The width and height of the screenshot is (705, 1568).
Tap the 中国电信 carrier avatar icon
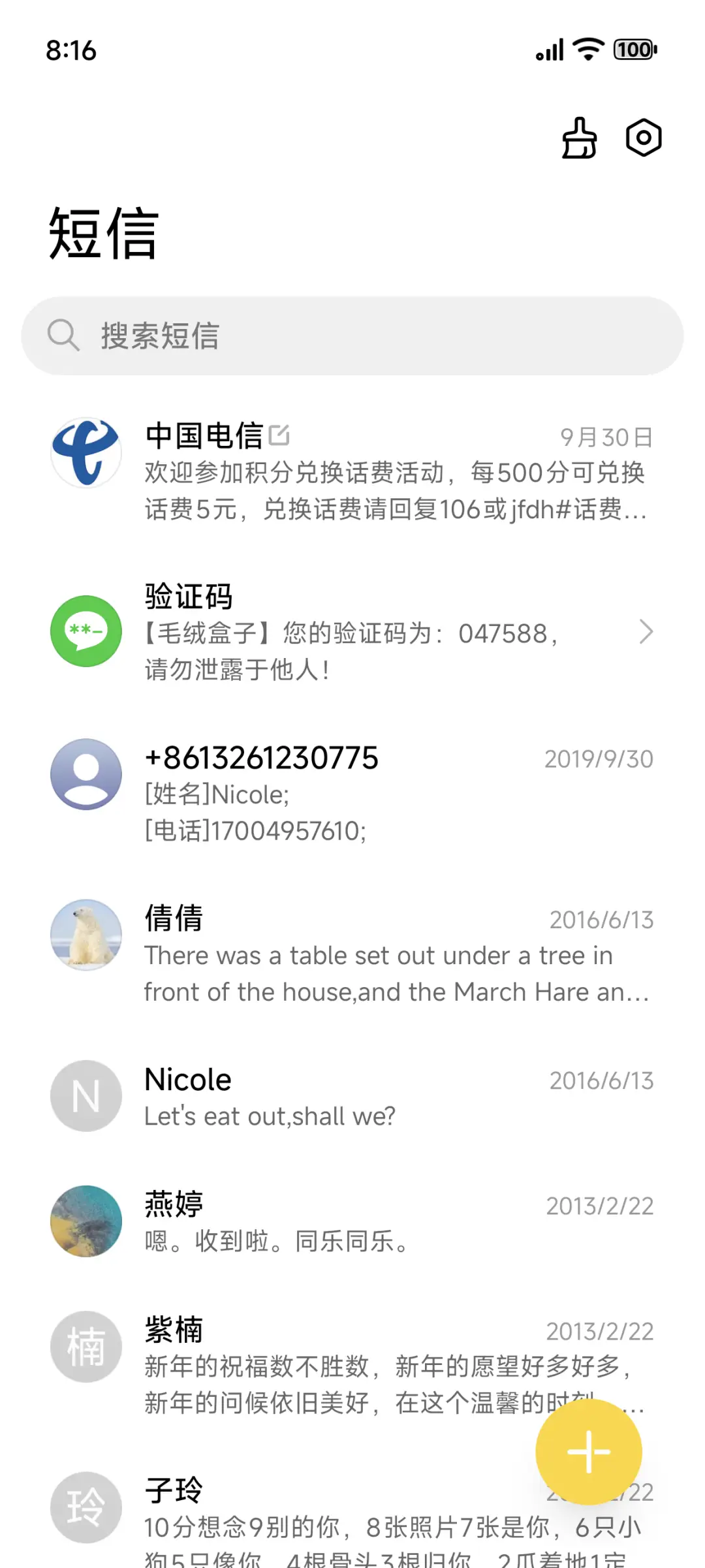pos(86,452)
